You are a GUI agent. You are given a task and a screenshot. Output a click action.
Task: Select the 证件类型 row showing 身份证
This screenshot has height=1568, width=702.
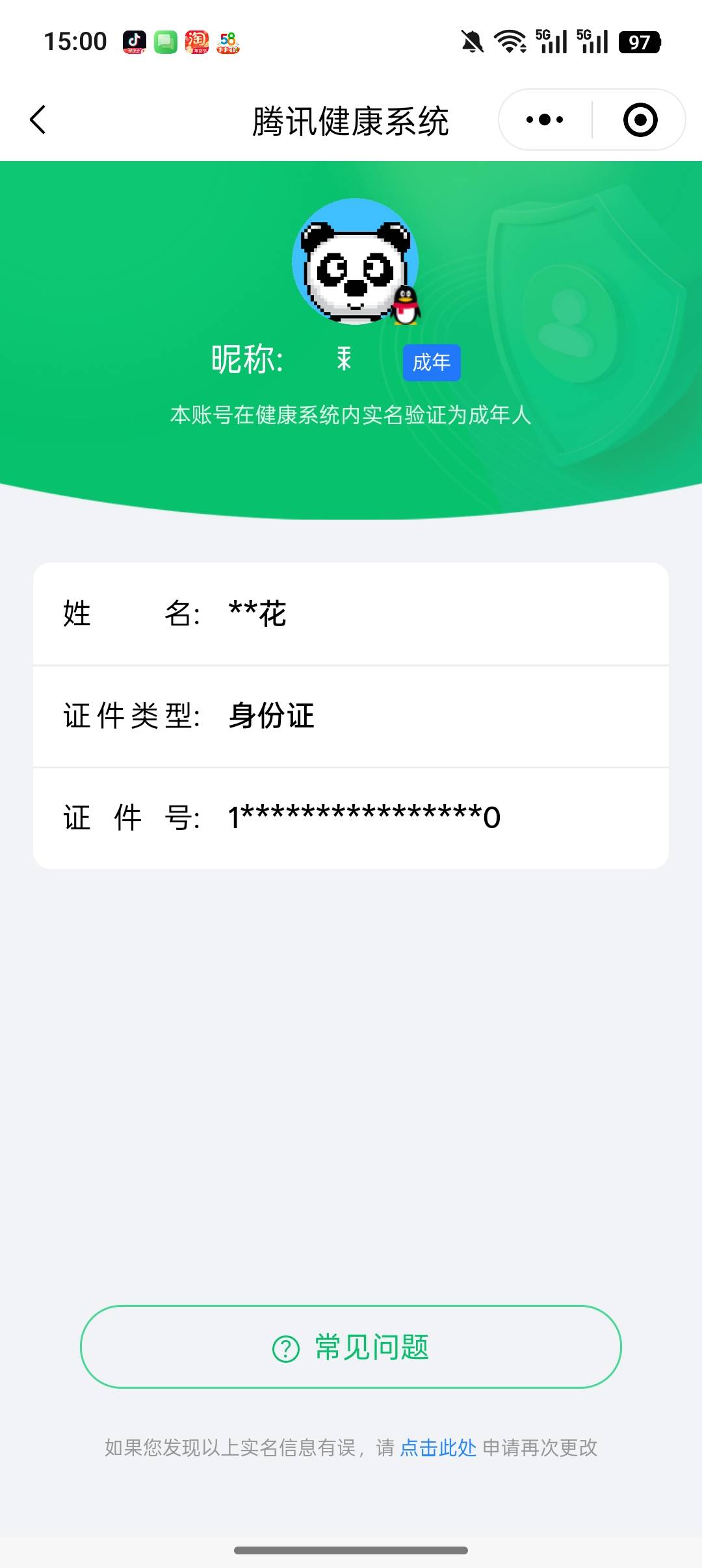click(x=351, y=716)
